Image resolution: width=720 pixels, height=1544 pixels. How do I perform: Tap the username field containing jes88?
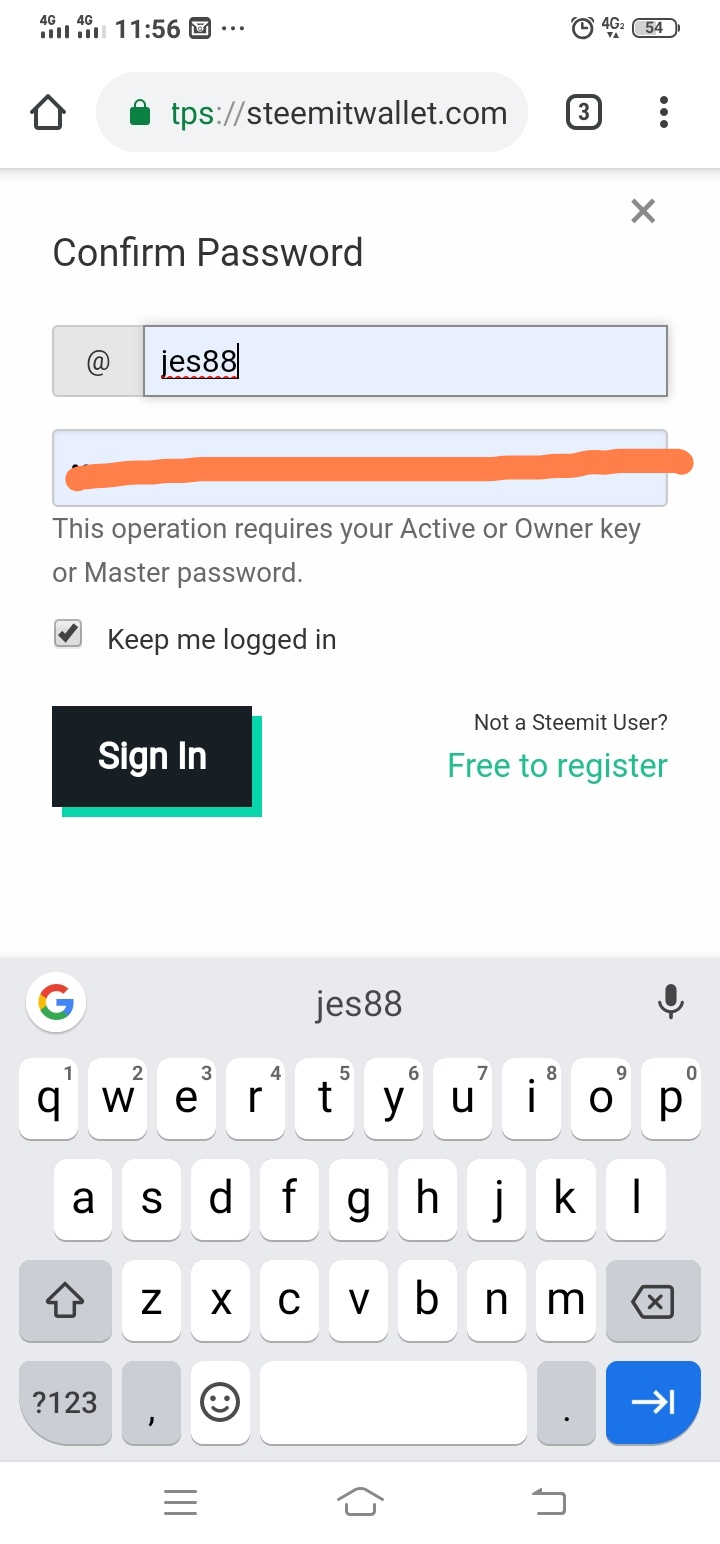pos(404,361)
